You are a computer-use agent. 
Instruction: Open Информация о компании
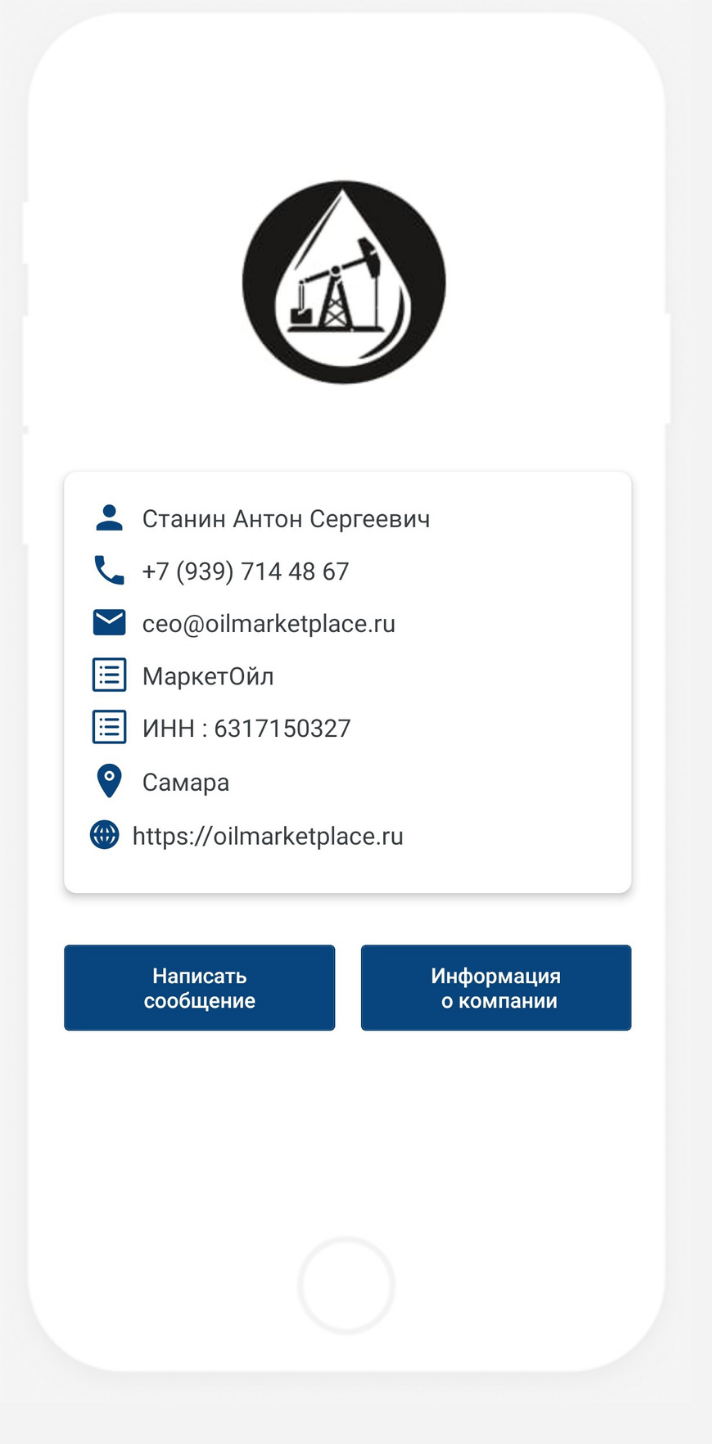pyautogui.click(x=495, y=988)
